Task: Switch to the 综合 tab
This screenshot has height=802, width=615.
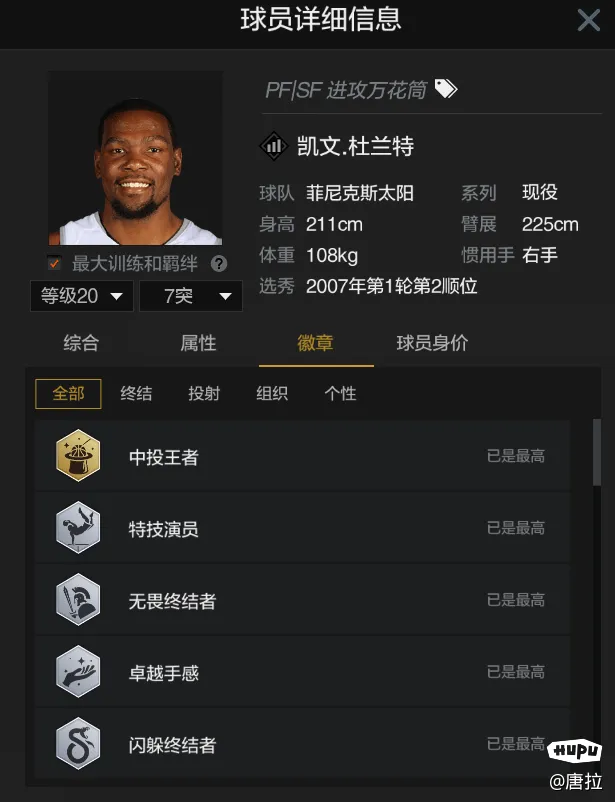Action: coord(81,343)
